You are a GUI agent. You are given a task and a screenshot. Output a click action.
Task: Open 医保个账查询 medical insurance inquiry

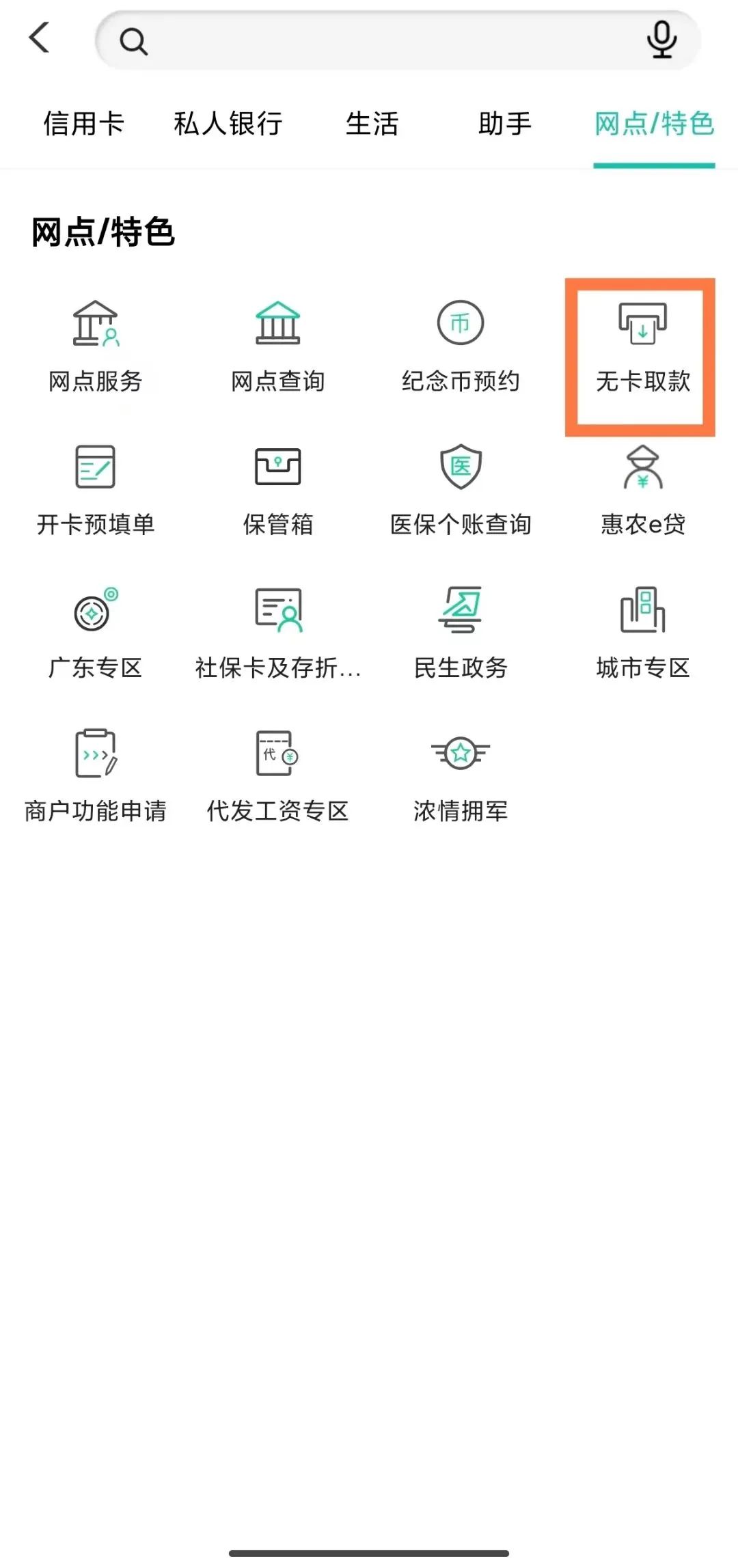pyautogui.click(x=459, y=489)
